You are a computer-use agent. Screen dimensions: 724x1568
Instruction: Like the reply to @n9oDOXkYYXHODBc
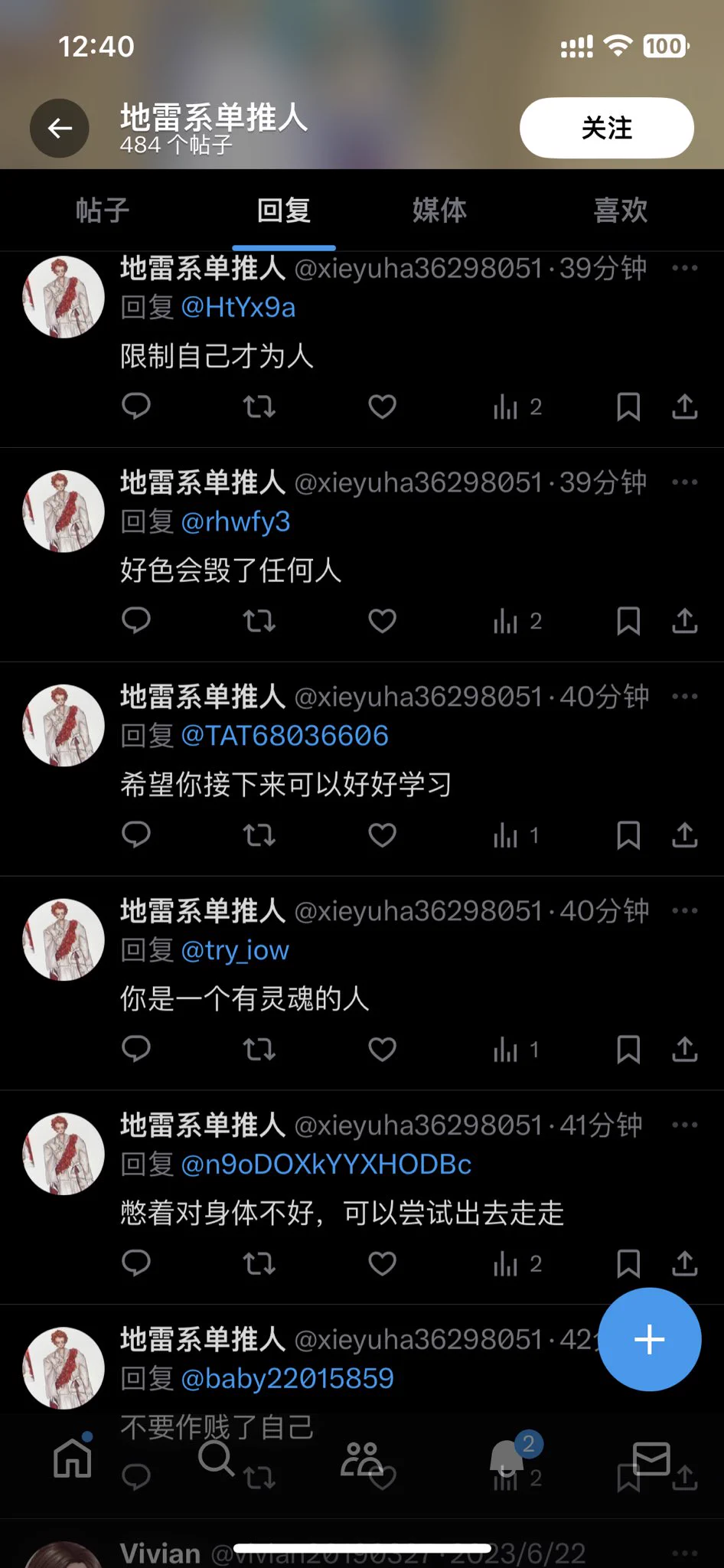click(382, 1263)
